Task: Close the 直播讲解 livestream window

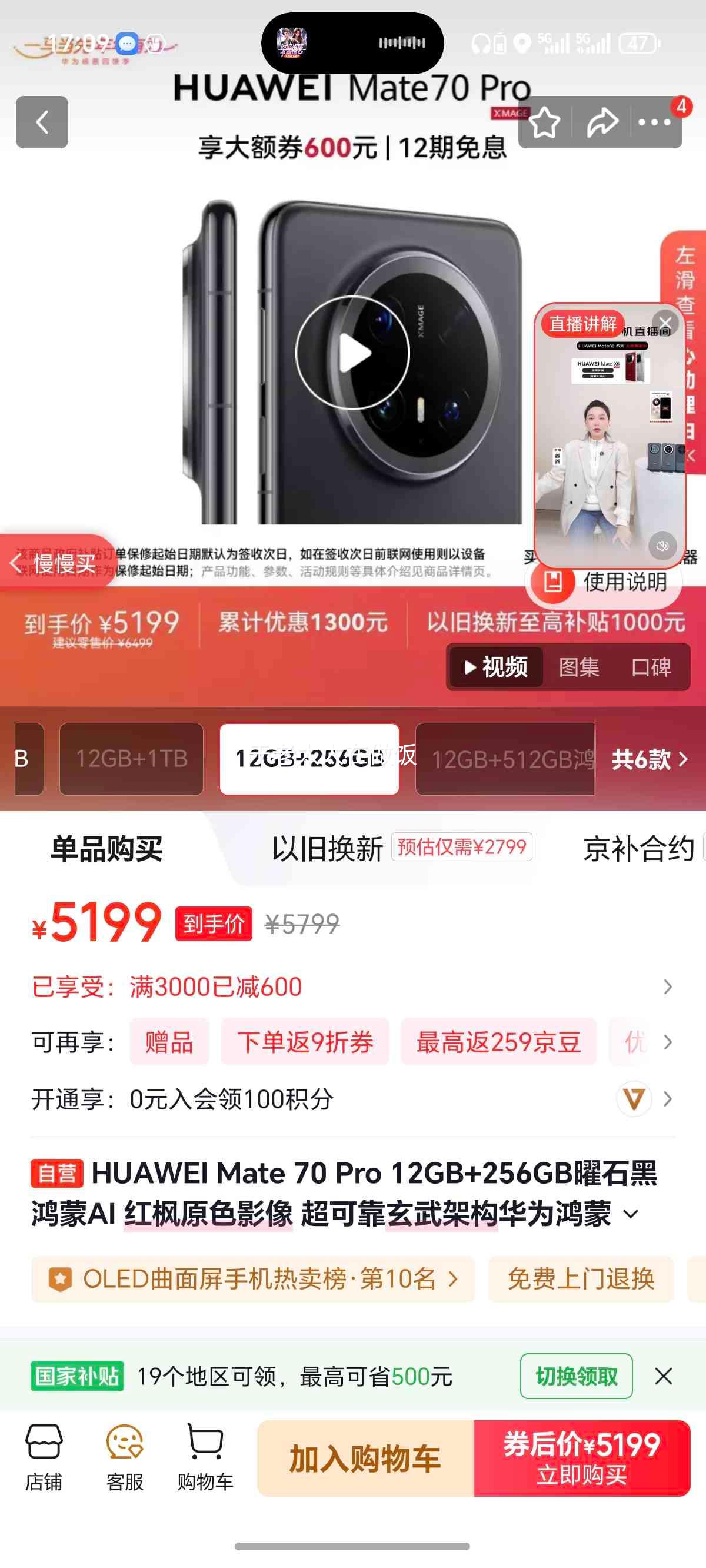Action: pyautogui.click(x=665, y=323)
